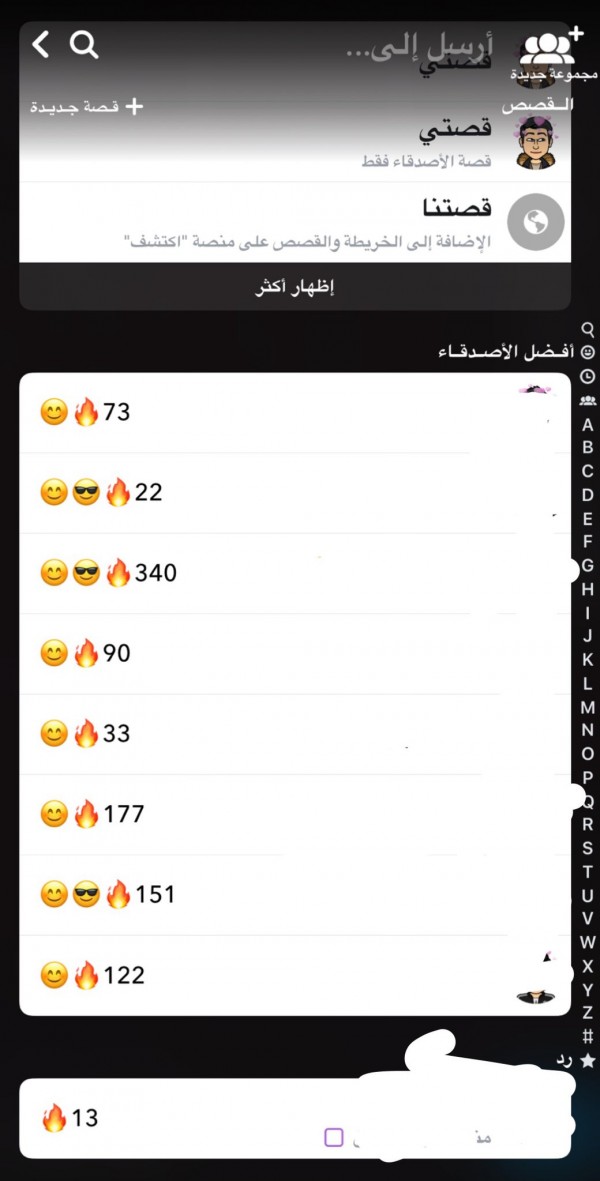The image size is (600, 1181).
Task: Select the friend with 151 streak
Action: [x=295, y=894]
